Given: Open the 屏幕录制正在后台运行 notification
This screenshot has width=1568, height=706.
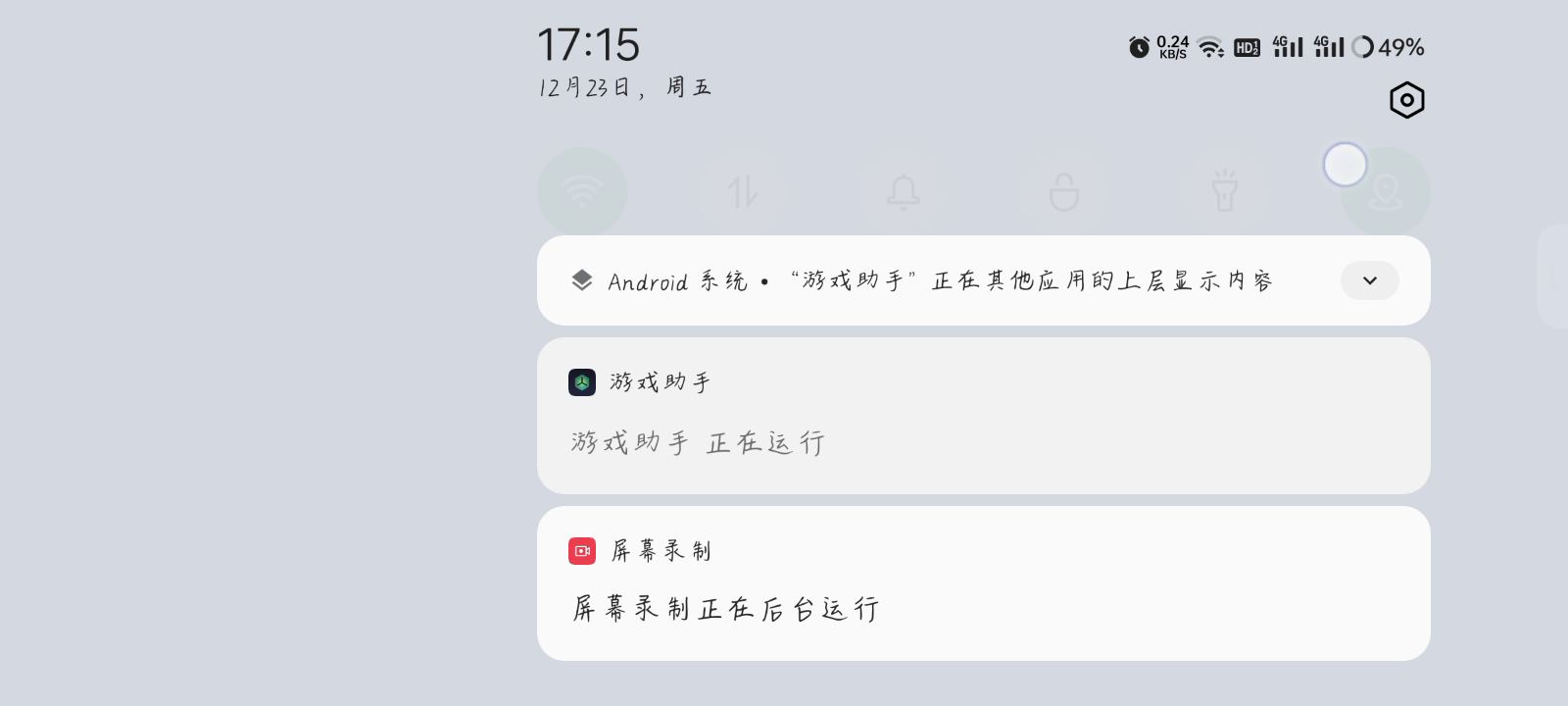Looking at the screenshot, I should coord(983,583).
